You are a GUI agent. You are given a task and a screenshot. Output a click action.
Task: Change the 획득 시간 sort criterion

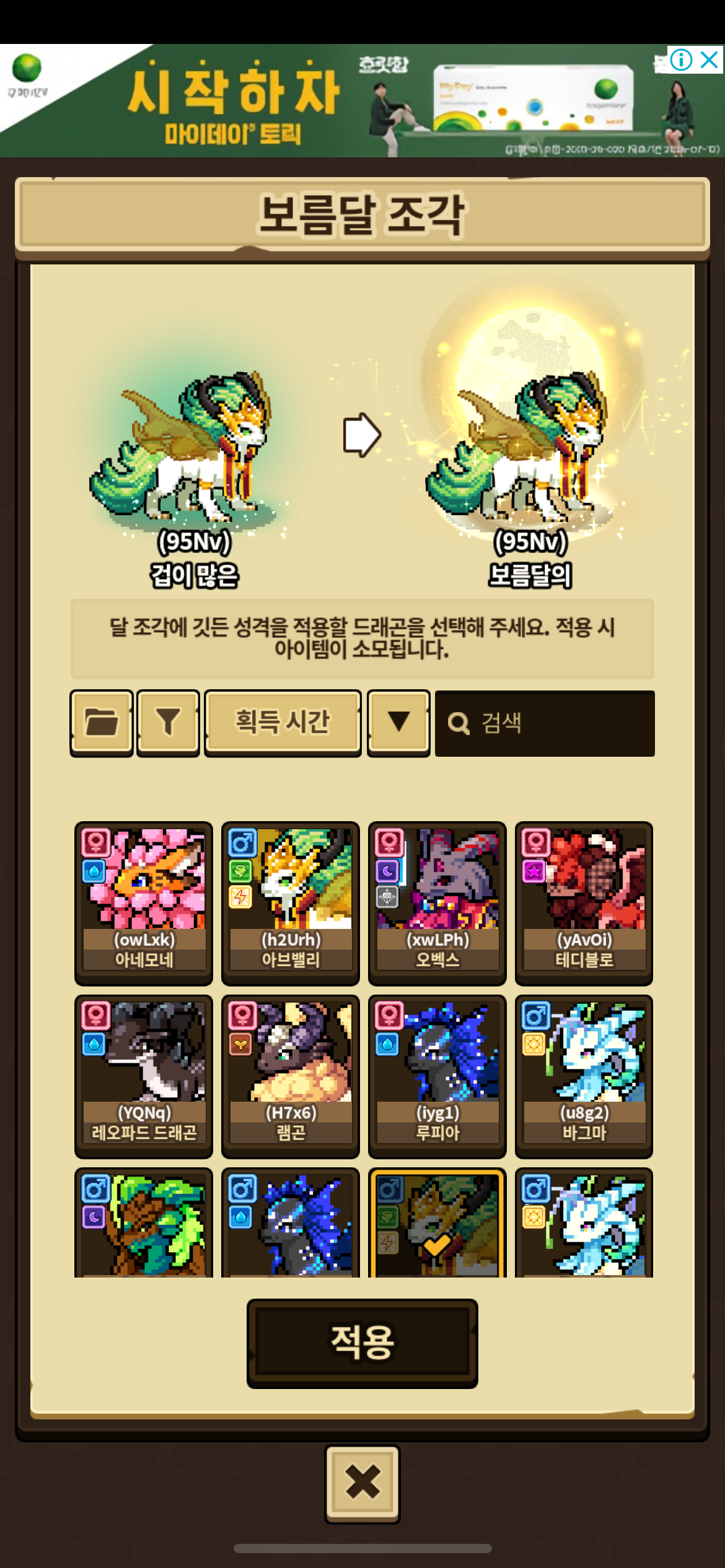click(x=283, y=723)
